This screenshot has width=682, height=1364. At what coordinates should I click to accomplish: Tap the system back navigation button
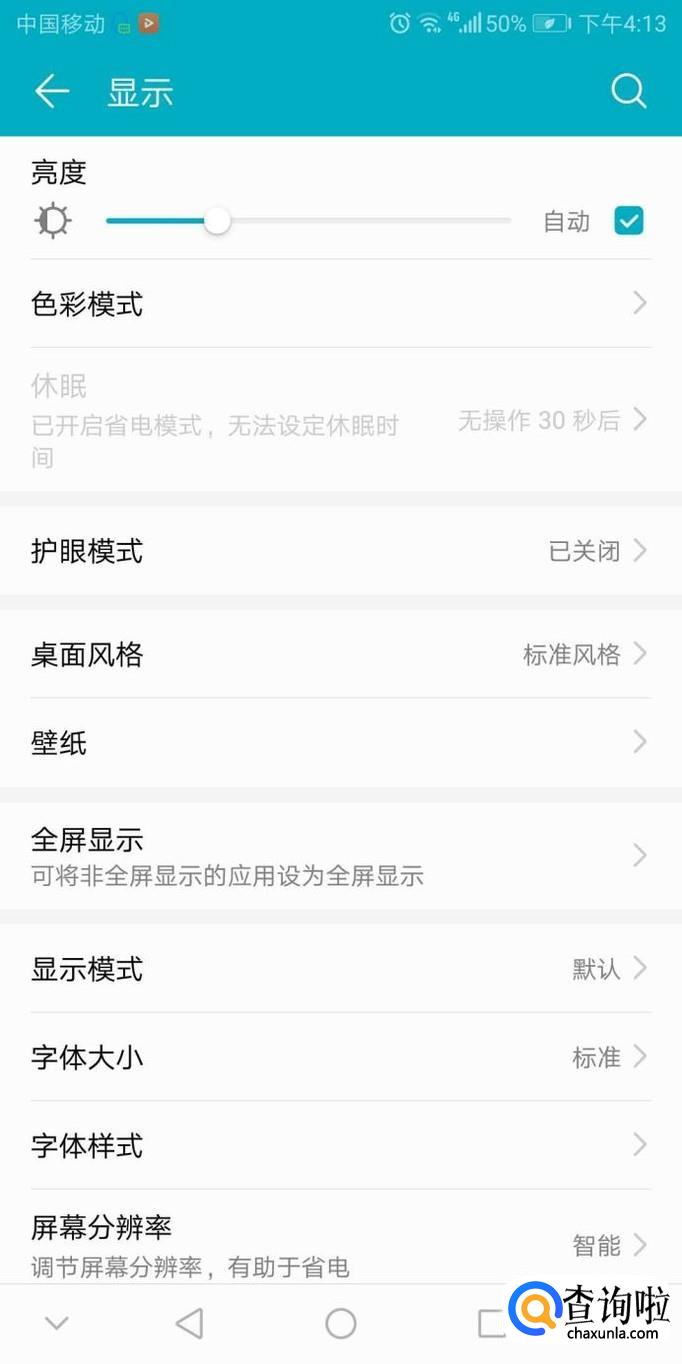(x=189, y=1324)
